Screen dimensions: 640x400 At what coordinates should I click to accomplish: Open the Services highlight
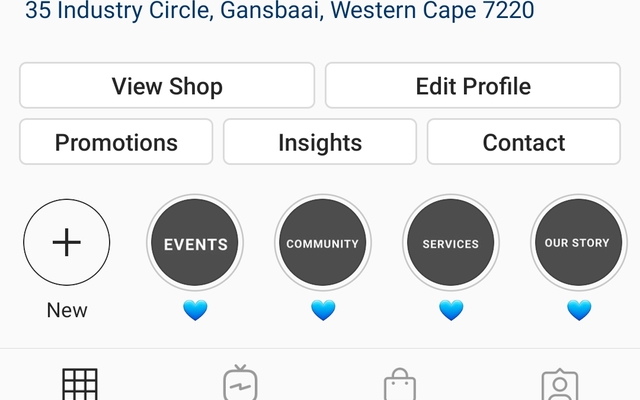pos(450,243)
